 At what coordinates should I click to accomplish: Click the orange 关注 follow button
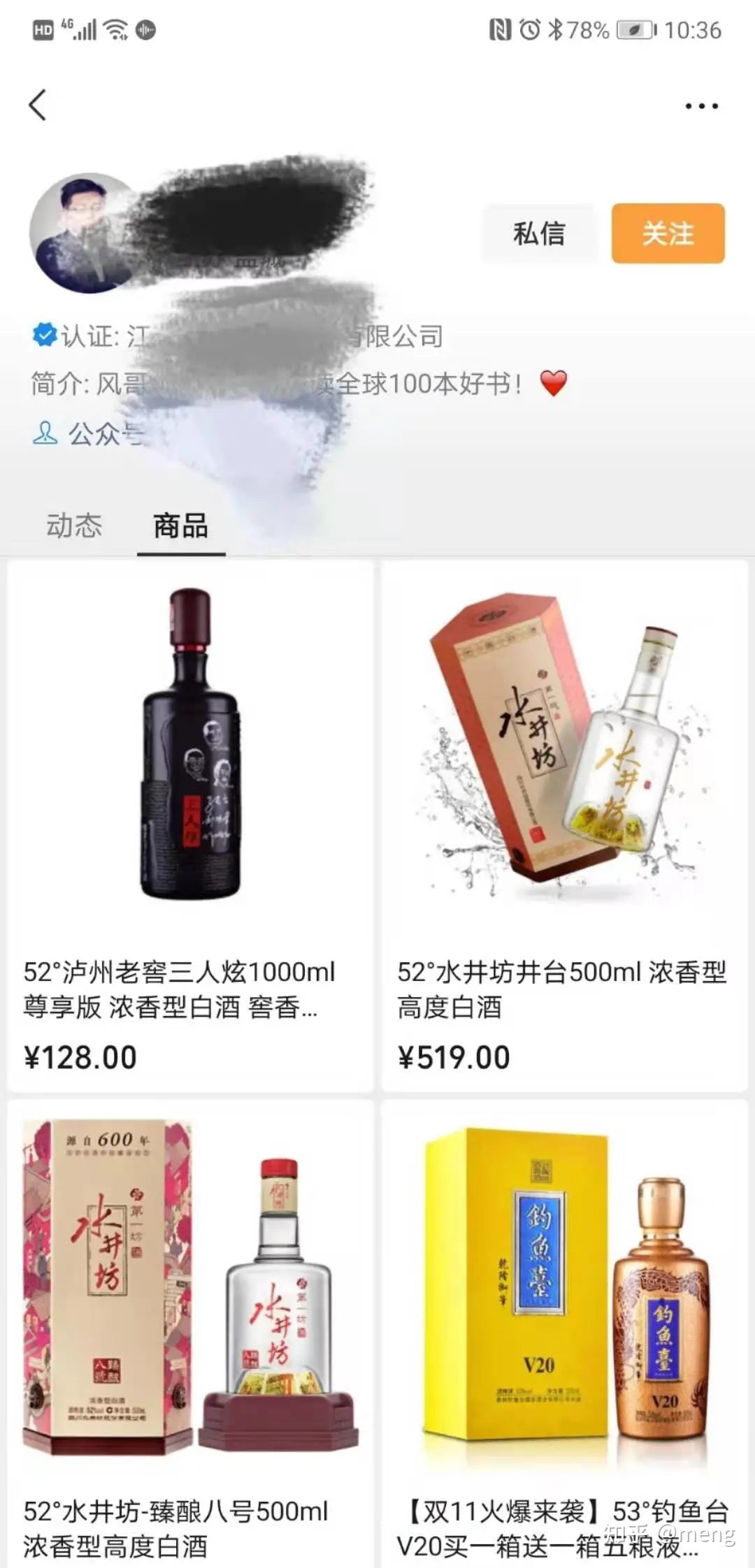click(667, 233)
